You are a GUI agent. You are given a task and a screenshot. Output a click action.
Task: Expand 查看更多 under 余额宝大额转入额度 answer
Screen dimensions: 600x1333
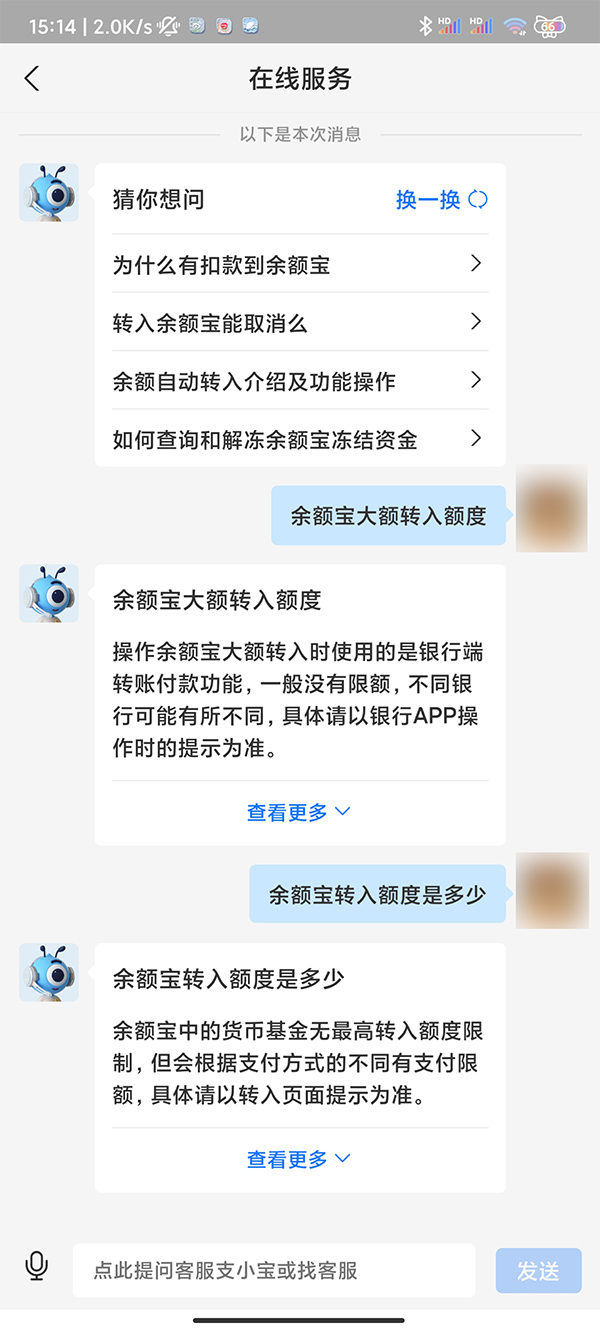[x=299, y=812]
